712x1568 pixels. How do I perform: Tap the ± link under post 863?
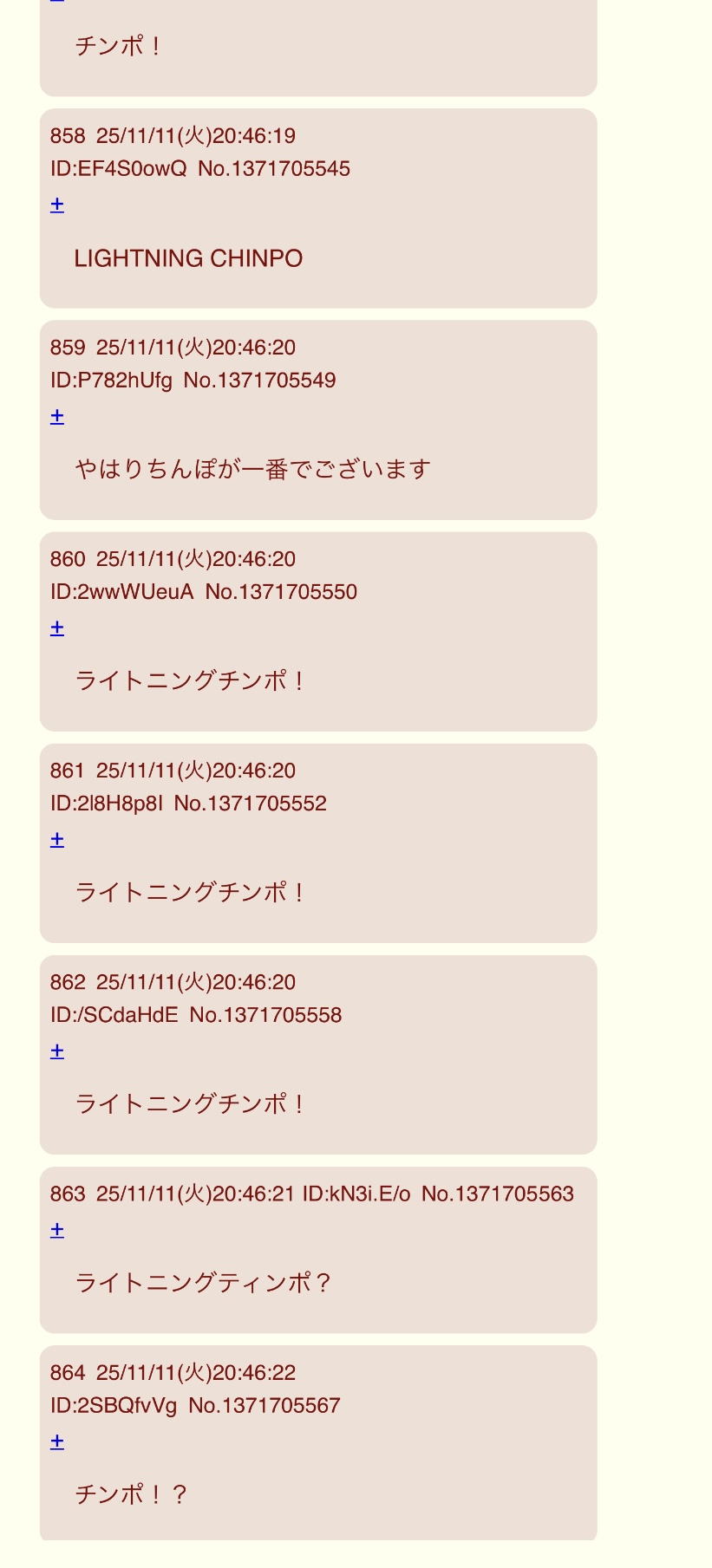coord(57,1229)
